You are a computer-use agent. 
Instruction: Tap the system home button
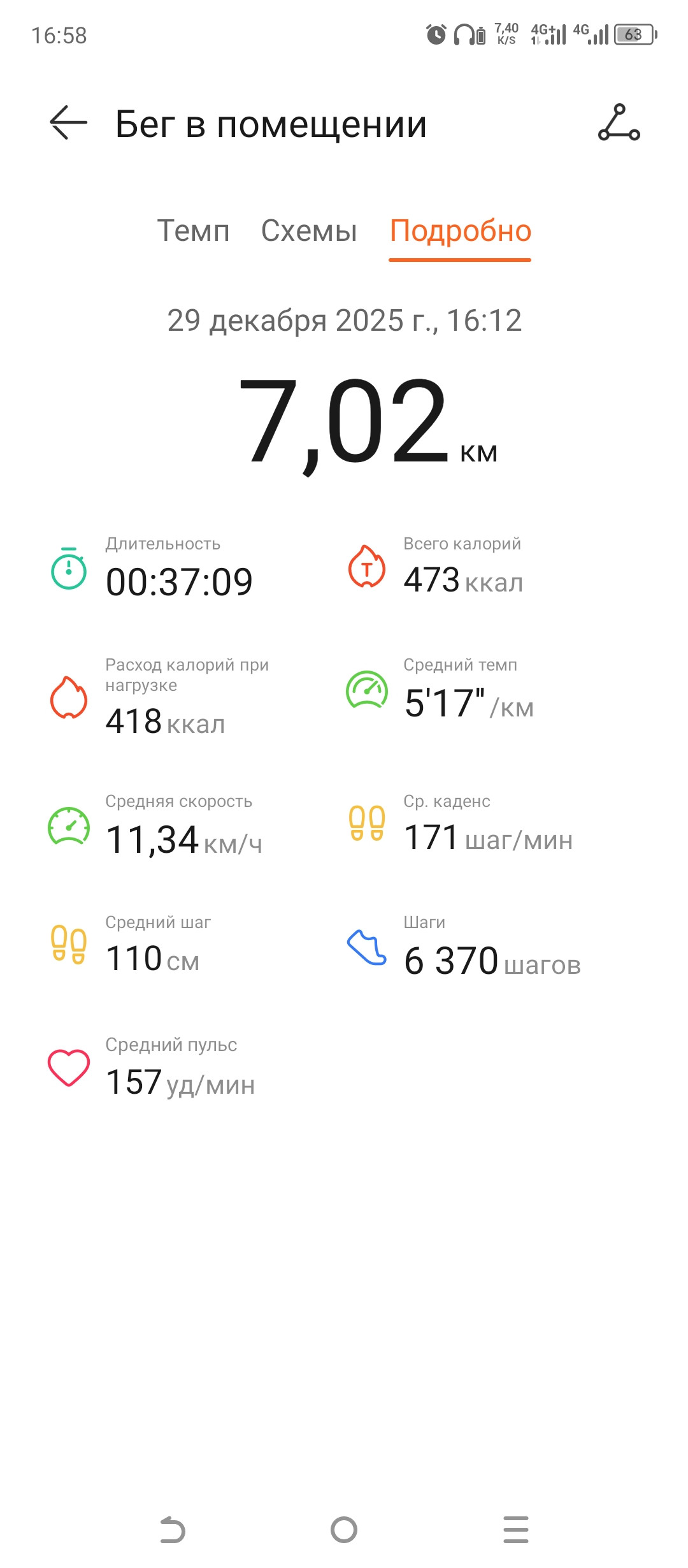[x=344, y=1530]
